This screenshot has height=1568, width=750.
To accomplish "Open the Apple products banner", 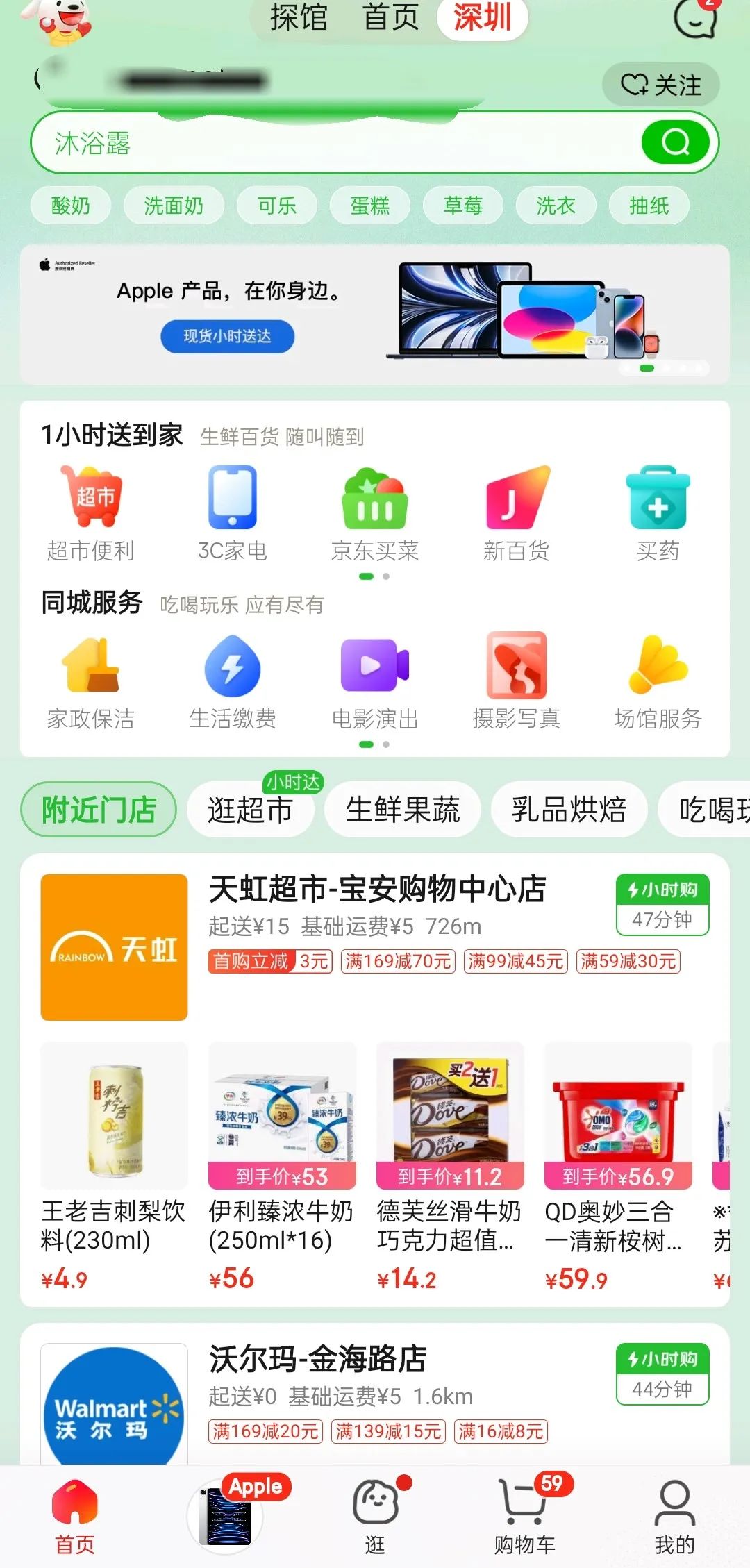I will click(375, 314).
